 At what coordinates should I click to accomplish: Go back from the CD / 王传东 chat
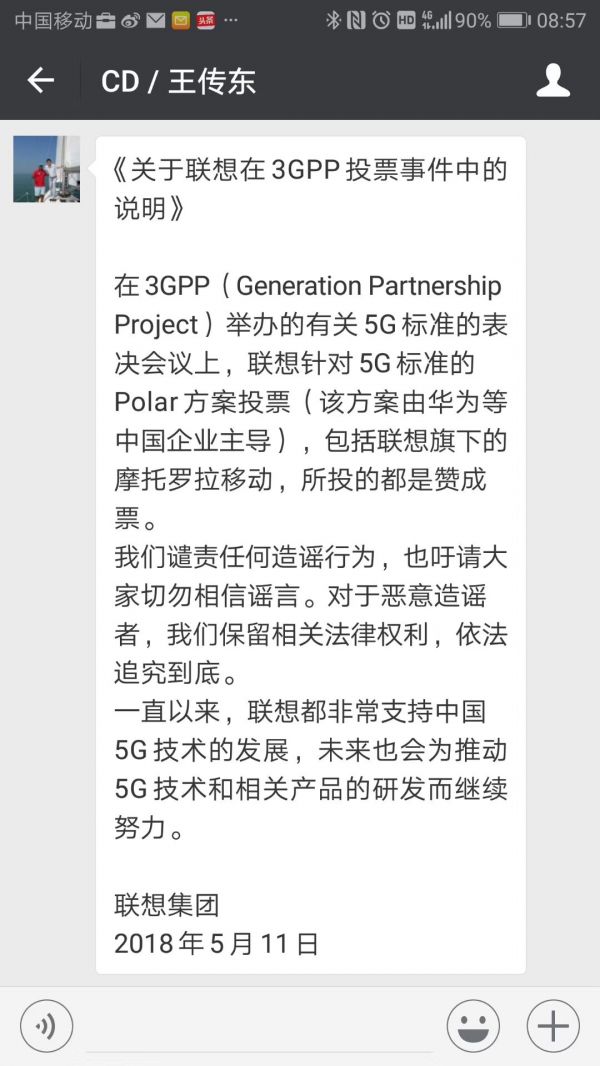pos(40,81)
